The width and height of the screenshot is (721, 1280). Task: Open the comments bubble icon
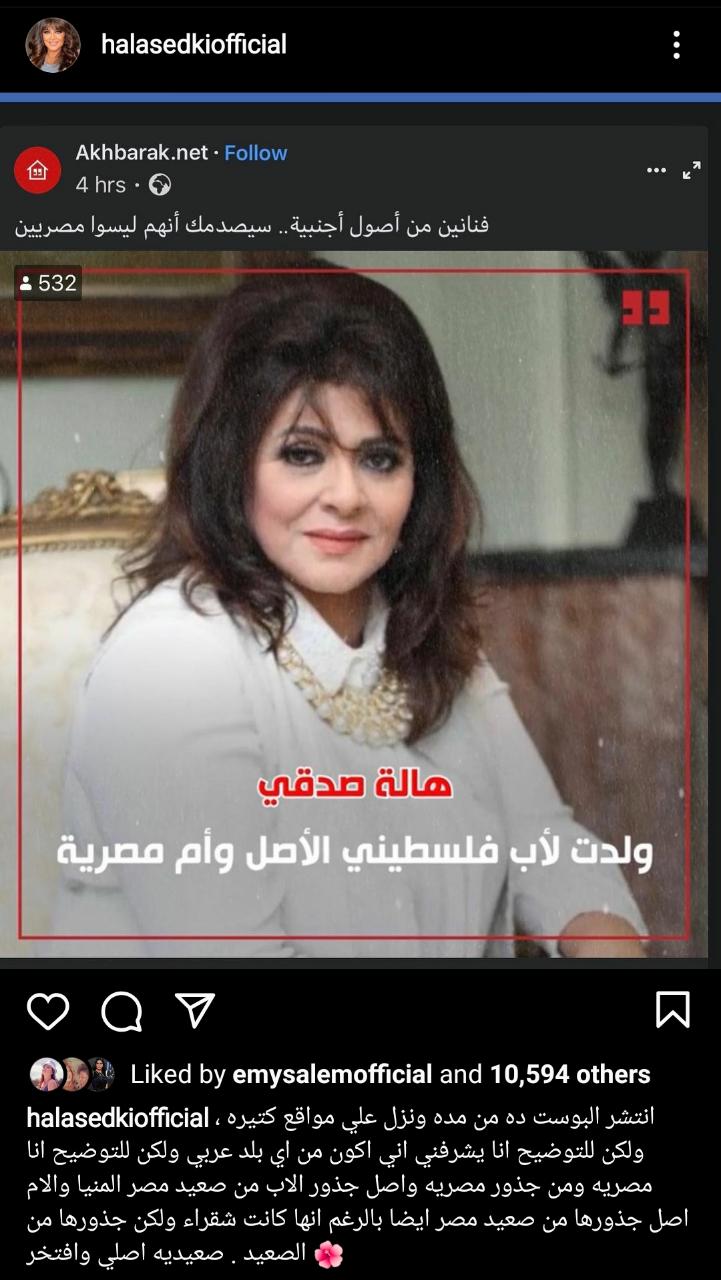click(x=121, y=1011)
